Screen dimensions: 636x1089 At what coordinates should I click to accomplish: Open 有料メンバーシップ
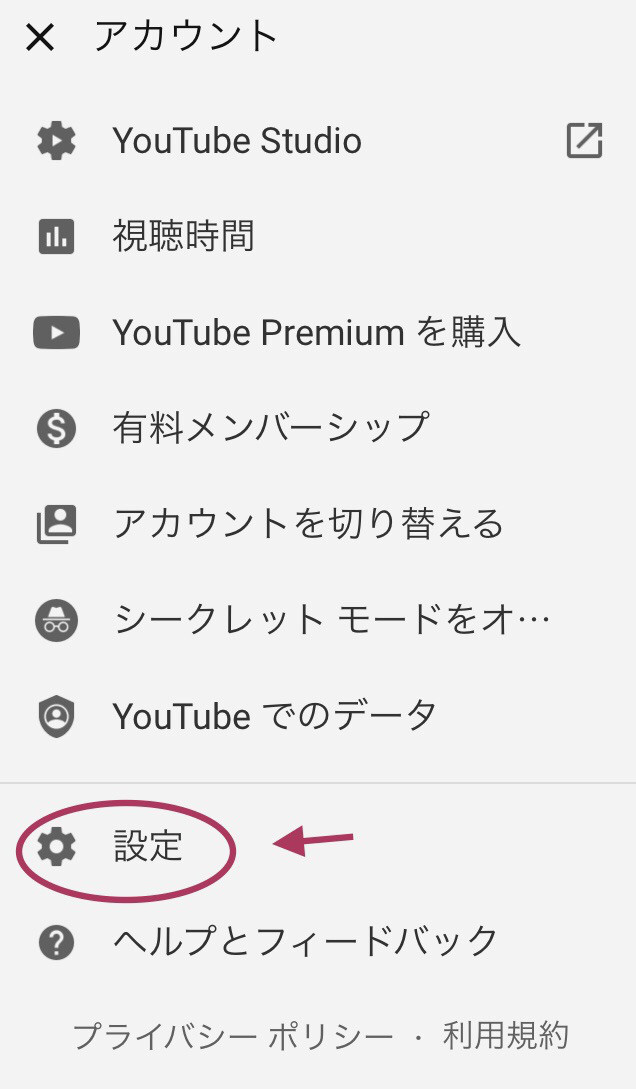(x=270, y=428)
